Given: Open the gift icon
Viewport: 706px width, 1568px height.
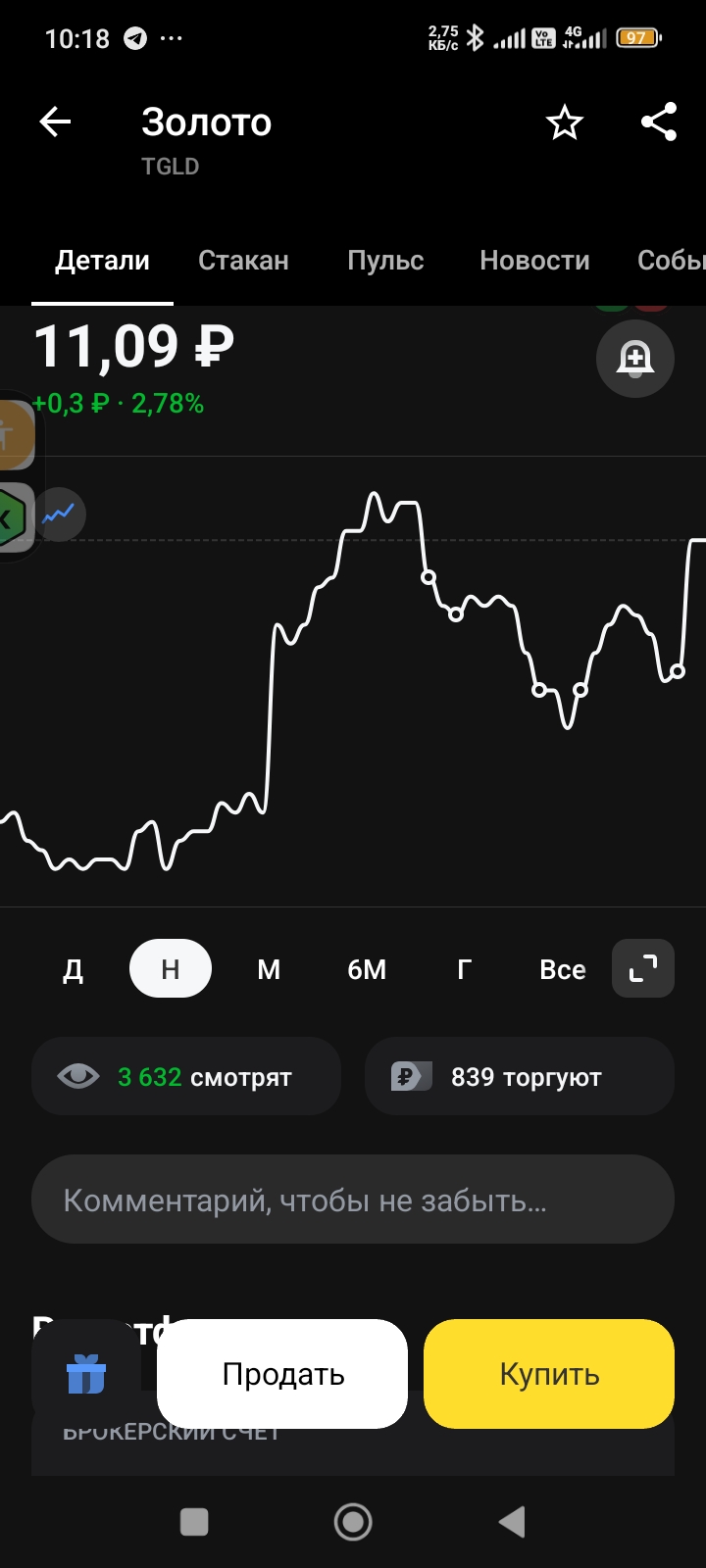Looking at the screenshot, I should [86, 1374].
